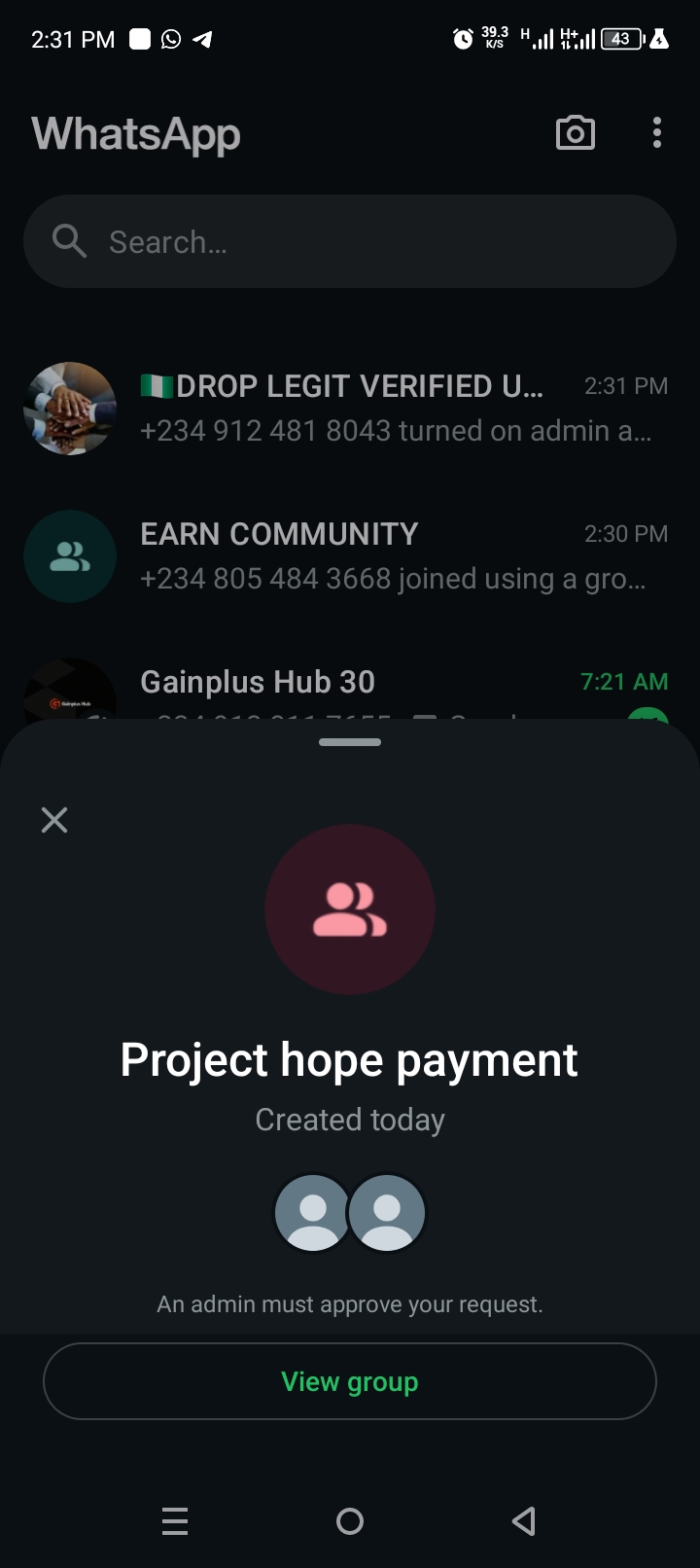This screenshot has height=1568, width=700.
Task: Close the Project hope payment sheet
Action: pyautogui.click(x=54, y=820)
